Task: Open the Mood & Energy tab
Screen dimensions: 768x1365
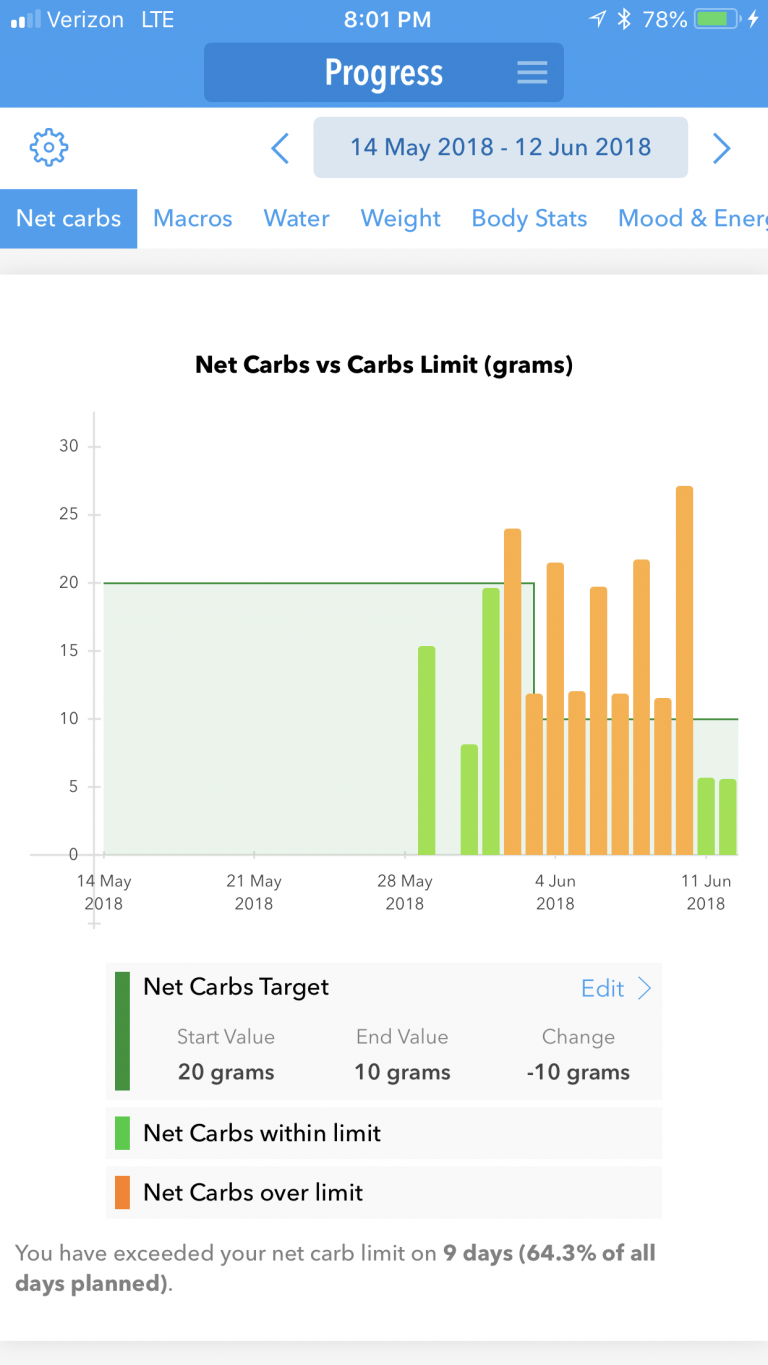Action: click(x=692, y=218)
